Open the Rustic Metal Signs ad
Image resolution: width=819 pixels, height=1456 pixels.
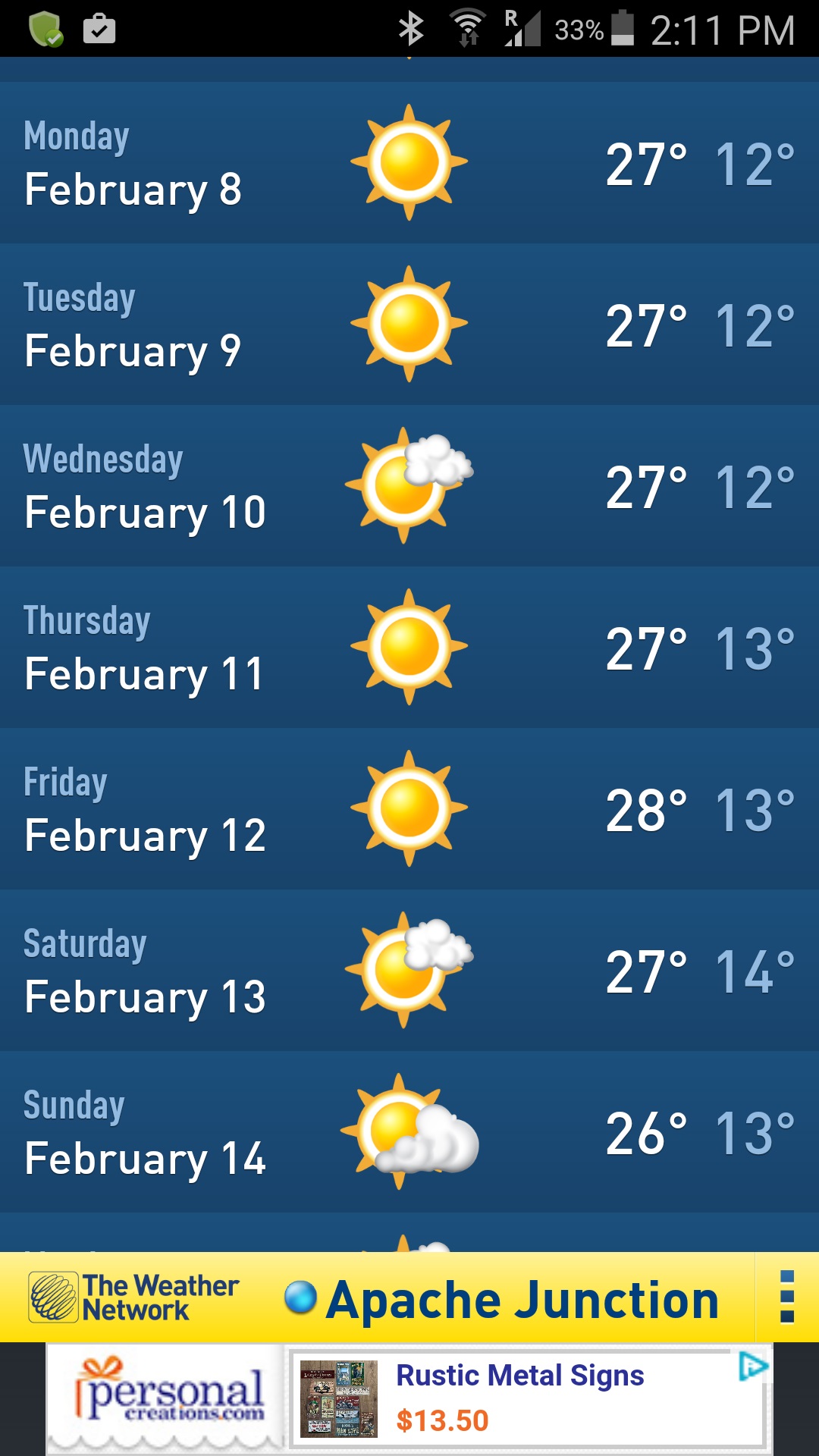pos(520,1398)
